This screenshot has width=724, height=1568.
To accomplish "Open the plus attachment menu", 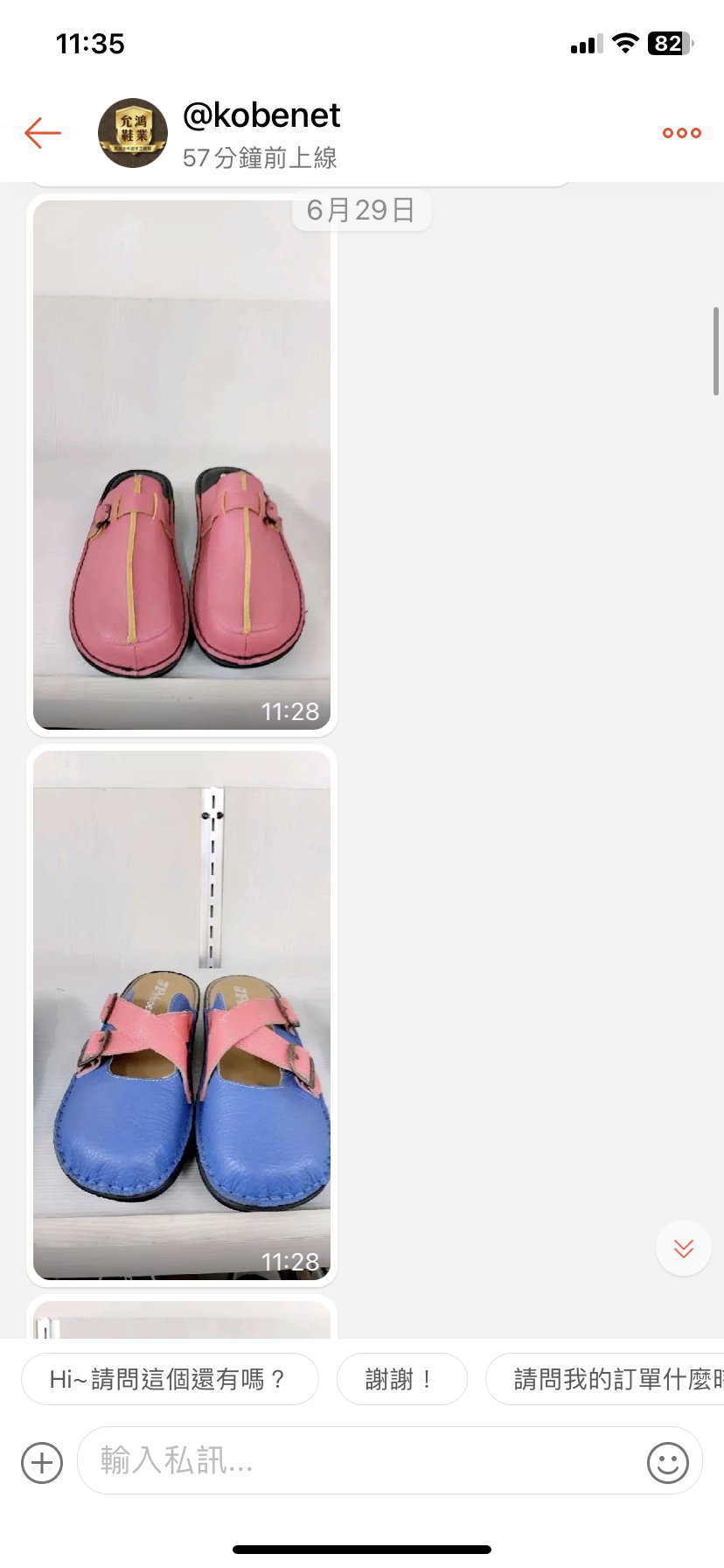I will click(x=42, y=1462).
